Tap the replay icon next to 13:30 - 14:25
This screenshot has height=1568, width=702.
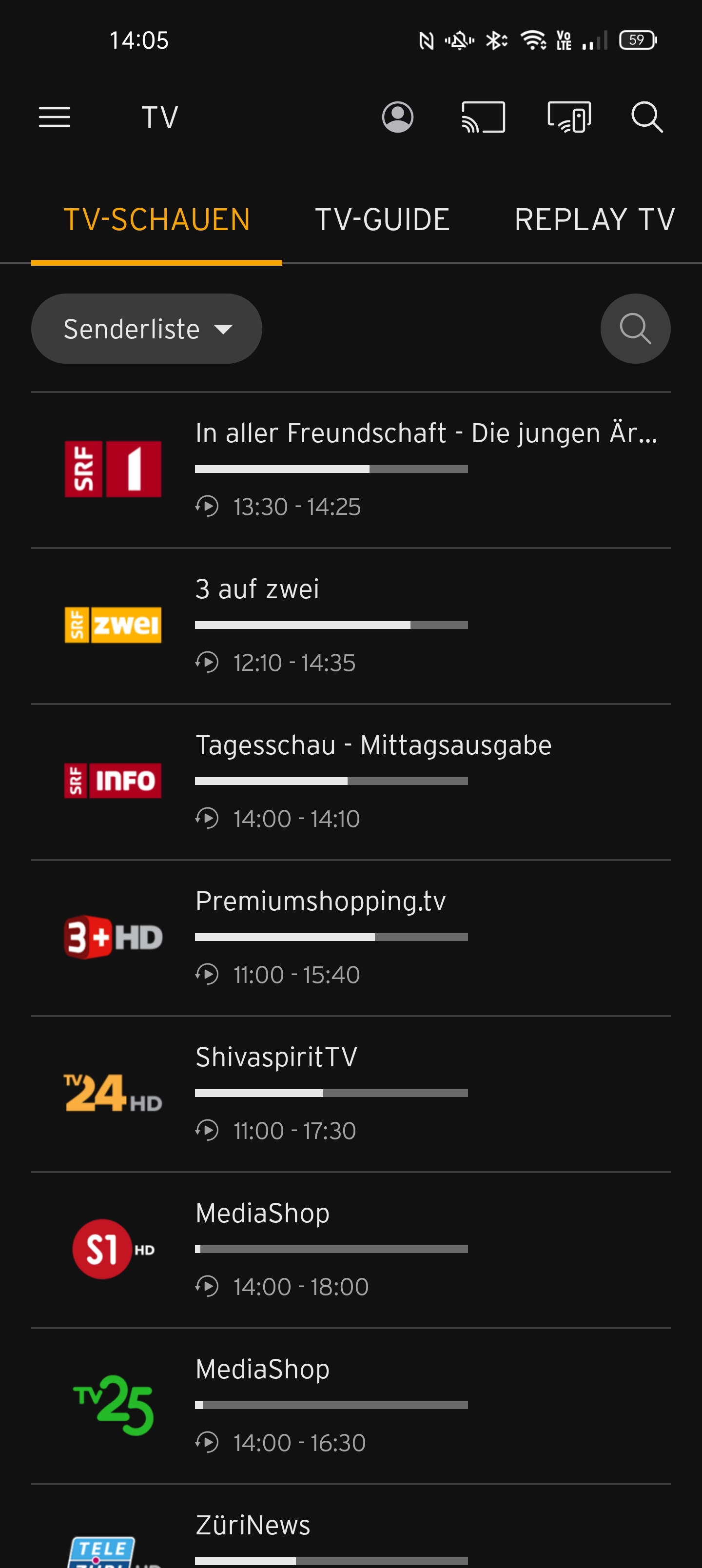click(x=208, y=507)
